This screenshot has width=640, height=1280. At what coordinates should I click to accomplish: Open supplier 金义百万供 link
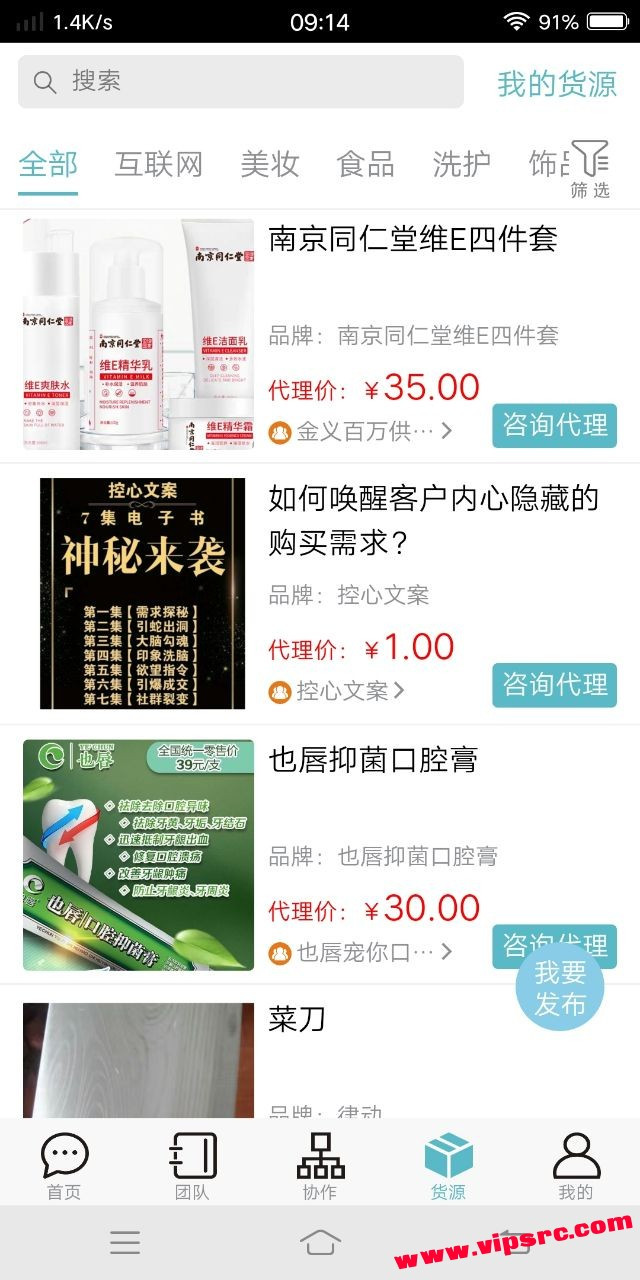(x=360, y=431)
